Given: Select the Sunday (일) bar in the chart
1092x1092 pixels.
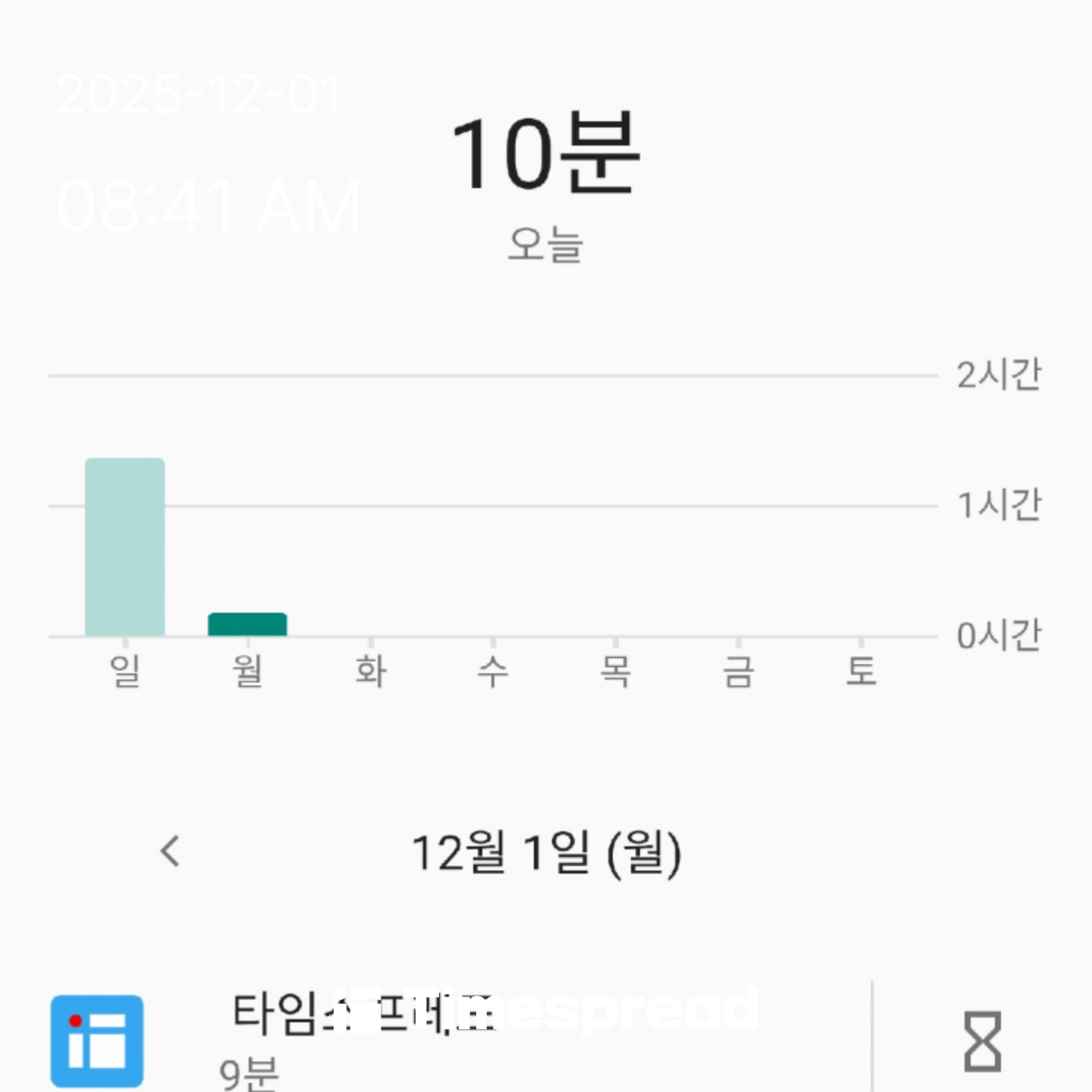Looking at the screenshot, I should (x=125, y=547).
